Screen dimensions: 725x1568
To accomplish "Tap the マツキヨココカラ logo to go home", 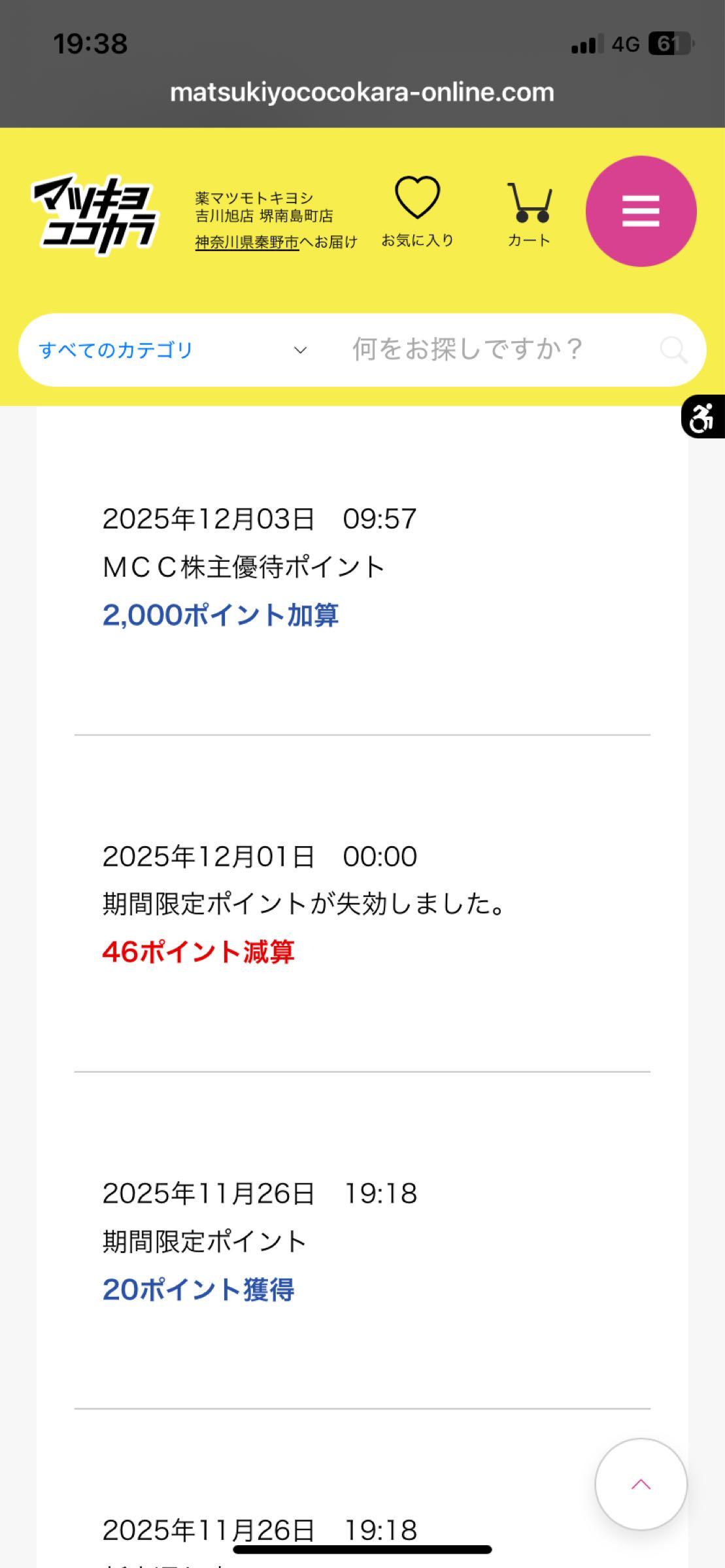I will (95, 214).
